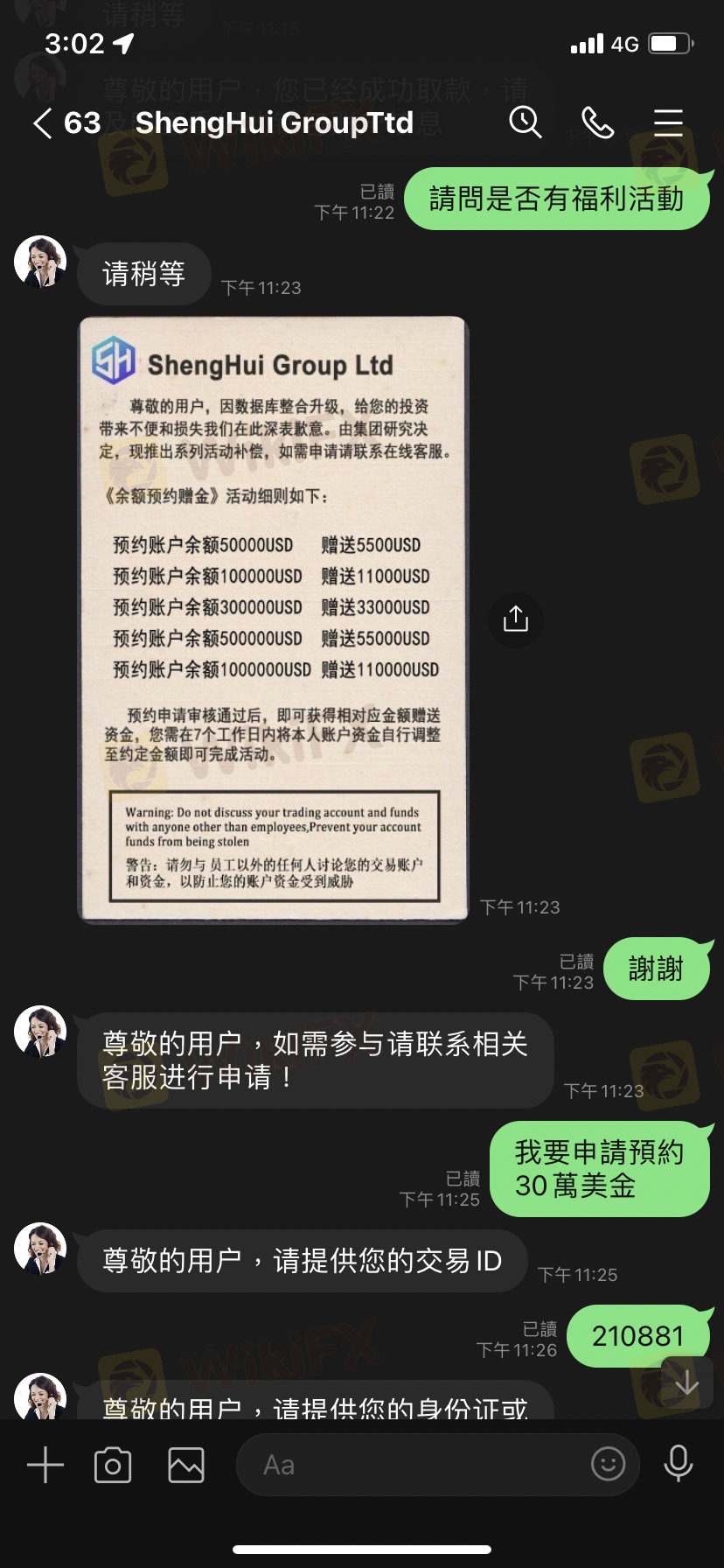Go back to the chat list

[x=42, y=123]
